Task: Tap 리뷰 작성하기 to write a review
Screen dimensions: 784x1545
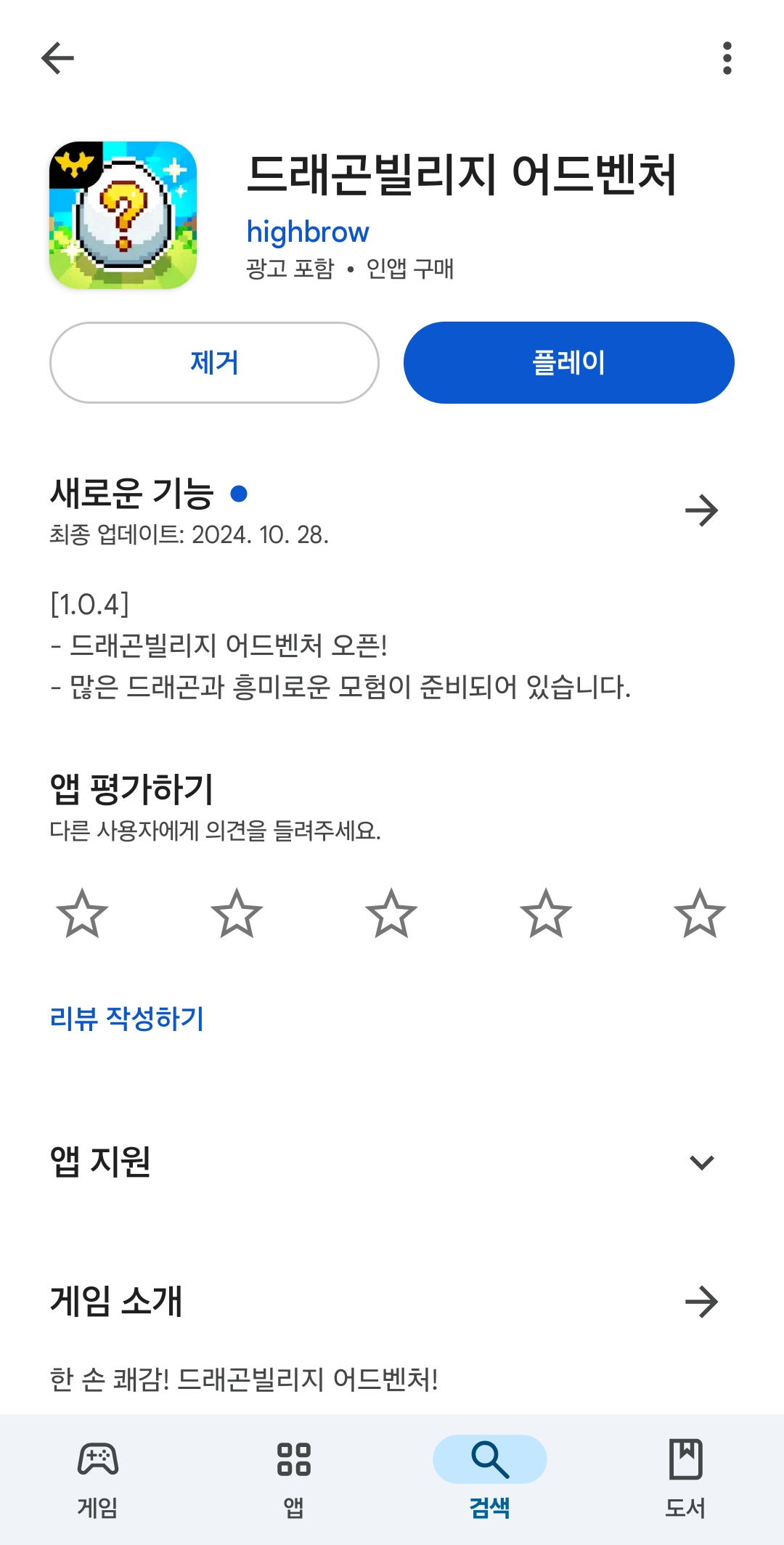Action: point(127,1018)
